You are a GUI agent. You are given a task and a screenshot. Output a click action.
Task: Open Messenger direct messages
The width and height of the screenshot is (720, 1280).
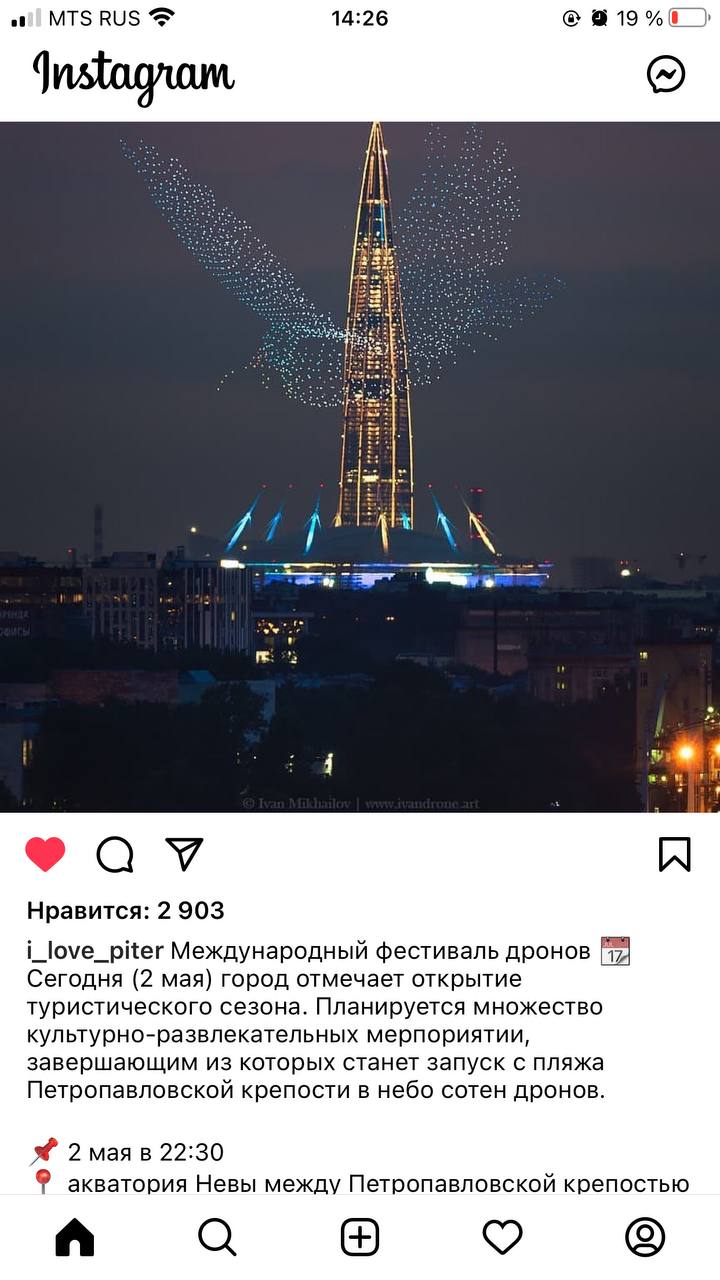coord(666,75)
